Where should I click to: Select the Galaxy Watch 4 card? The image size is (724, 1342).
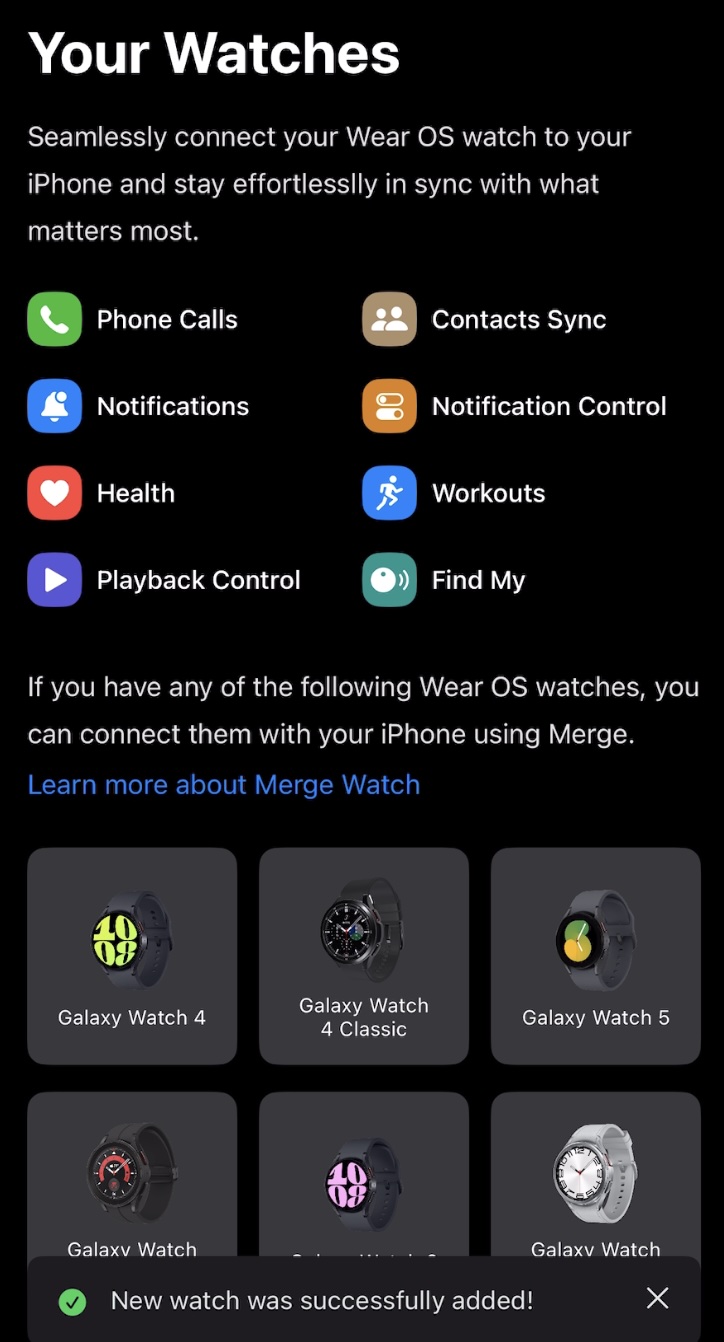[x=132, y=956]
